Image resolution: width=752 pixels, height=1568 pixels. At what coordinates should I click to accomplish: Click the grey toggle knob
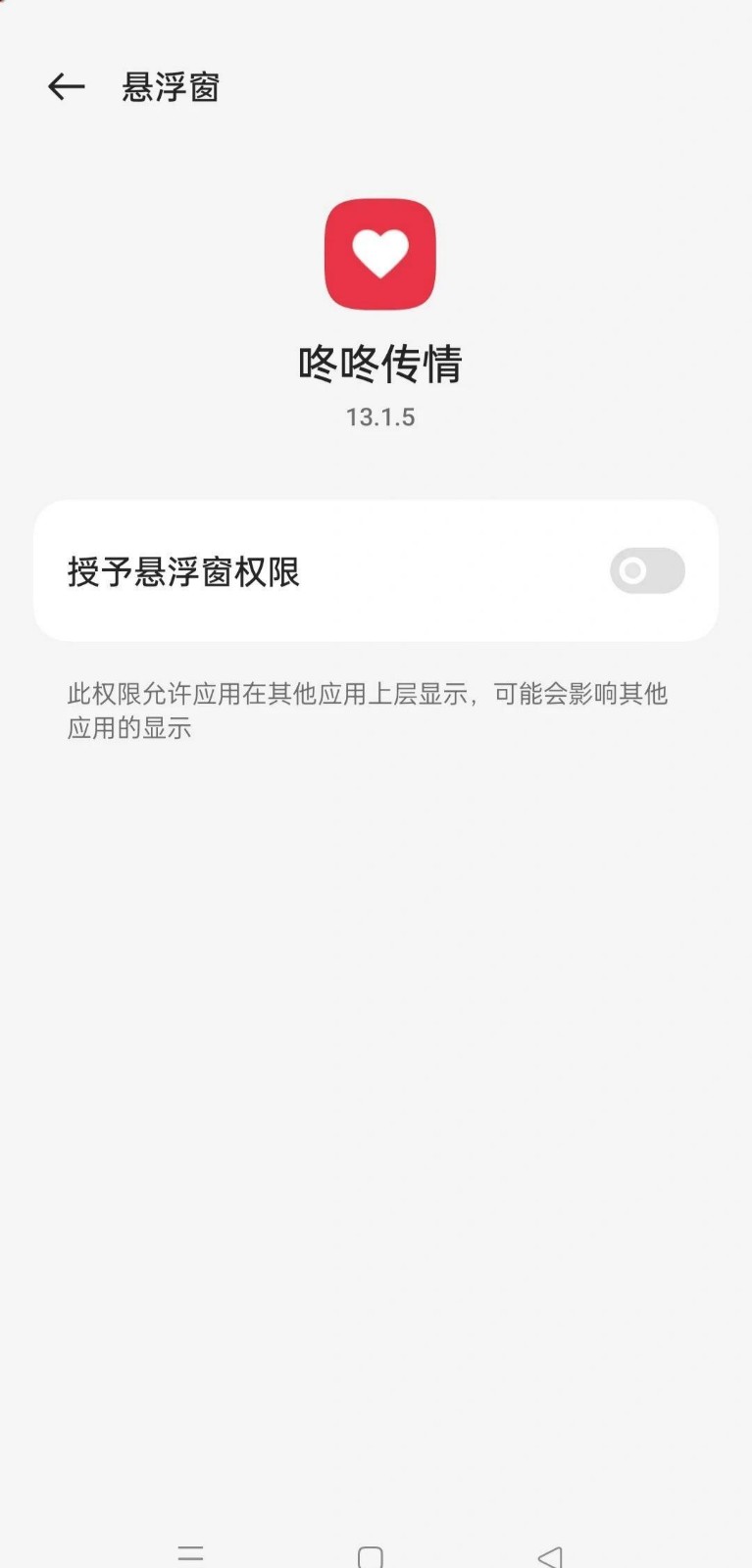[x=631, y=570]
